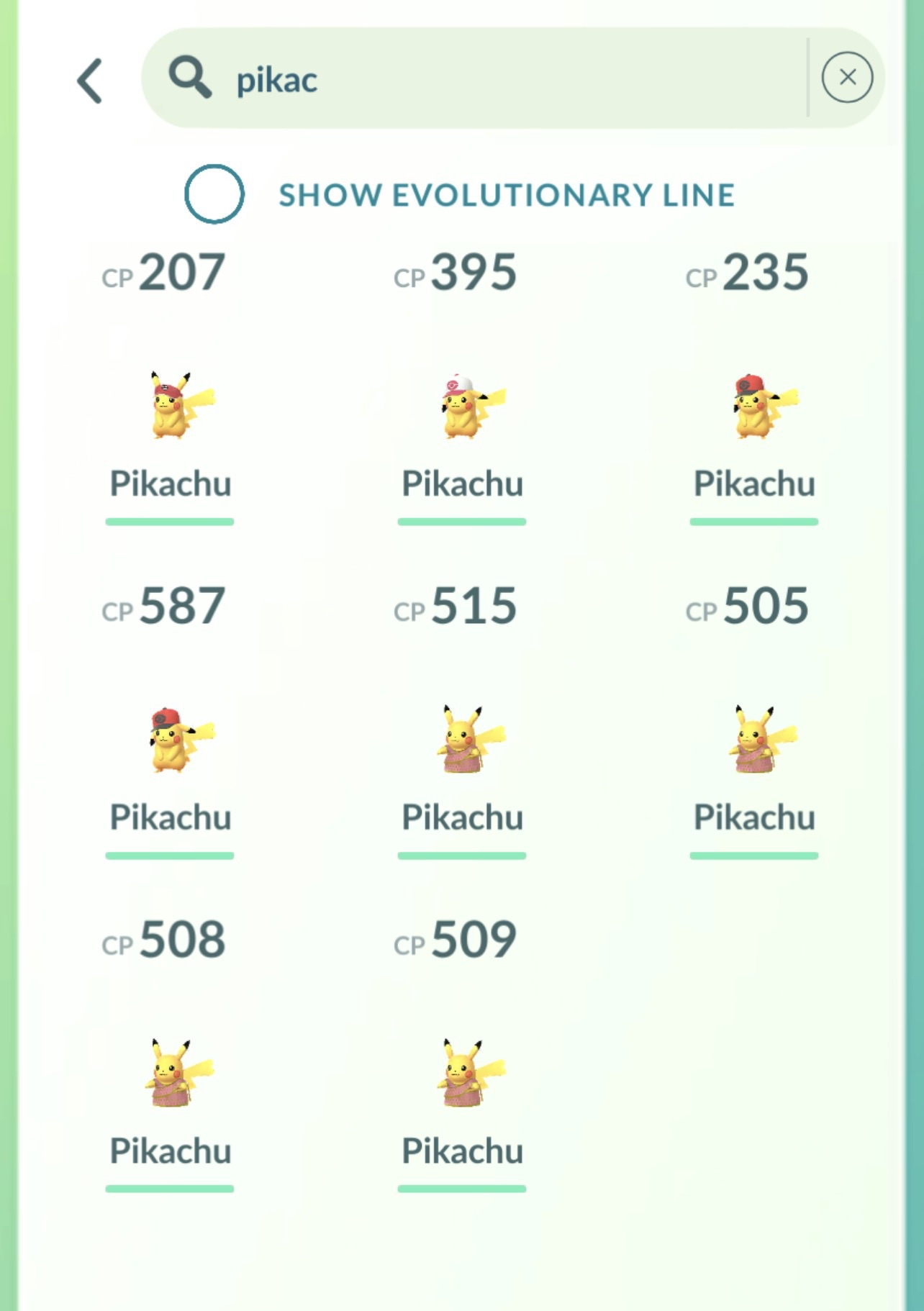View the CP 508 Pikachu

(x=171, y=1074)
